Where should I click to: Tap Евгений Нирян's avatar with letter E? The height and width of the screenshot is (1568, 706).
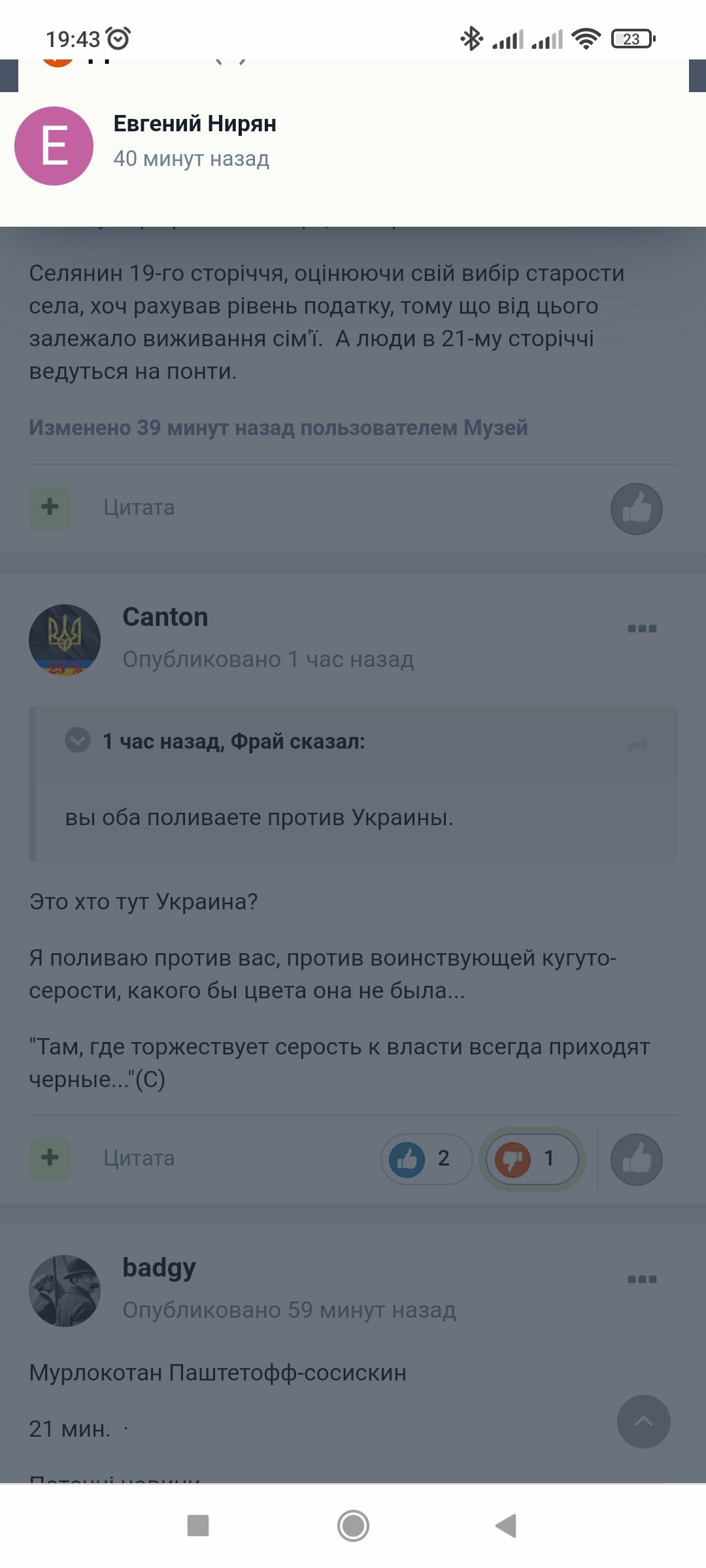point(54,146)
